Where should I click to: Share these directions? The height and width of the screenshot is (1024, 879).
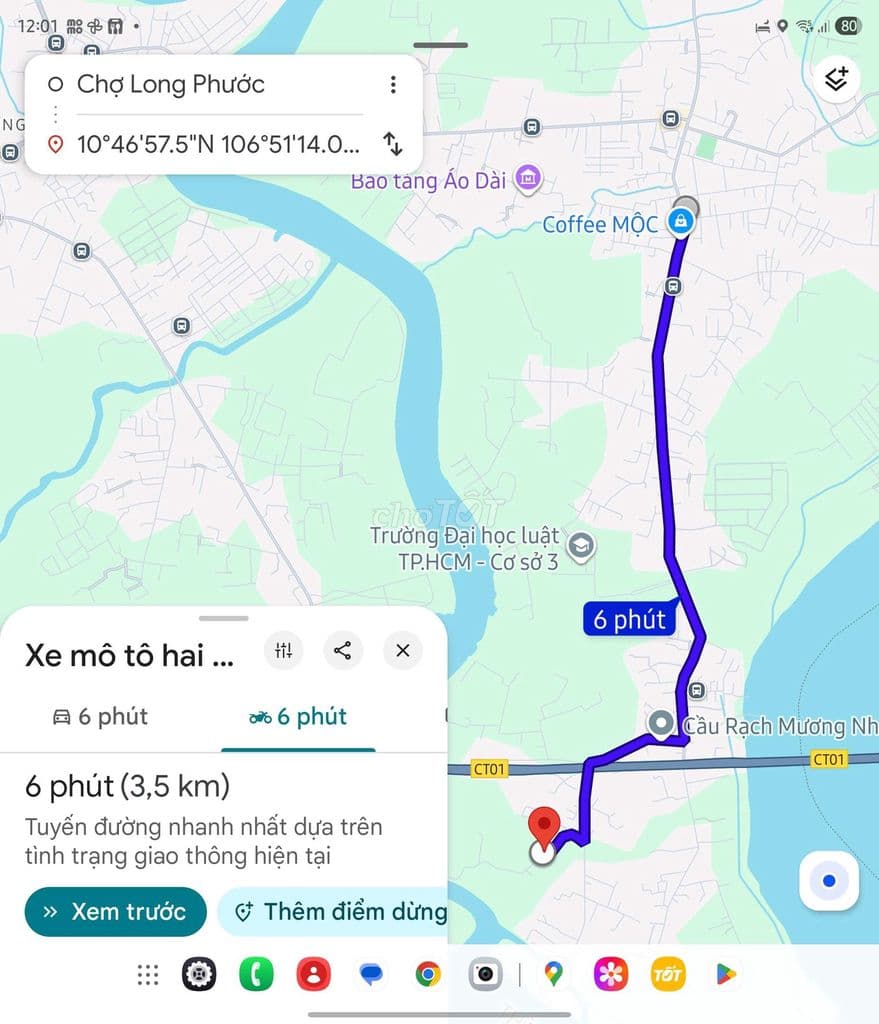pyautogui.click(x=343, y=651)
